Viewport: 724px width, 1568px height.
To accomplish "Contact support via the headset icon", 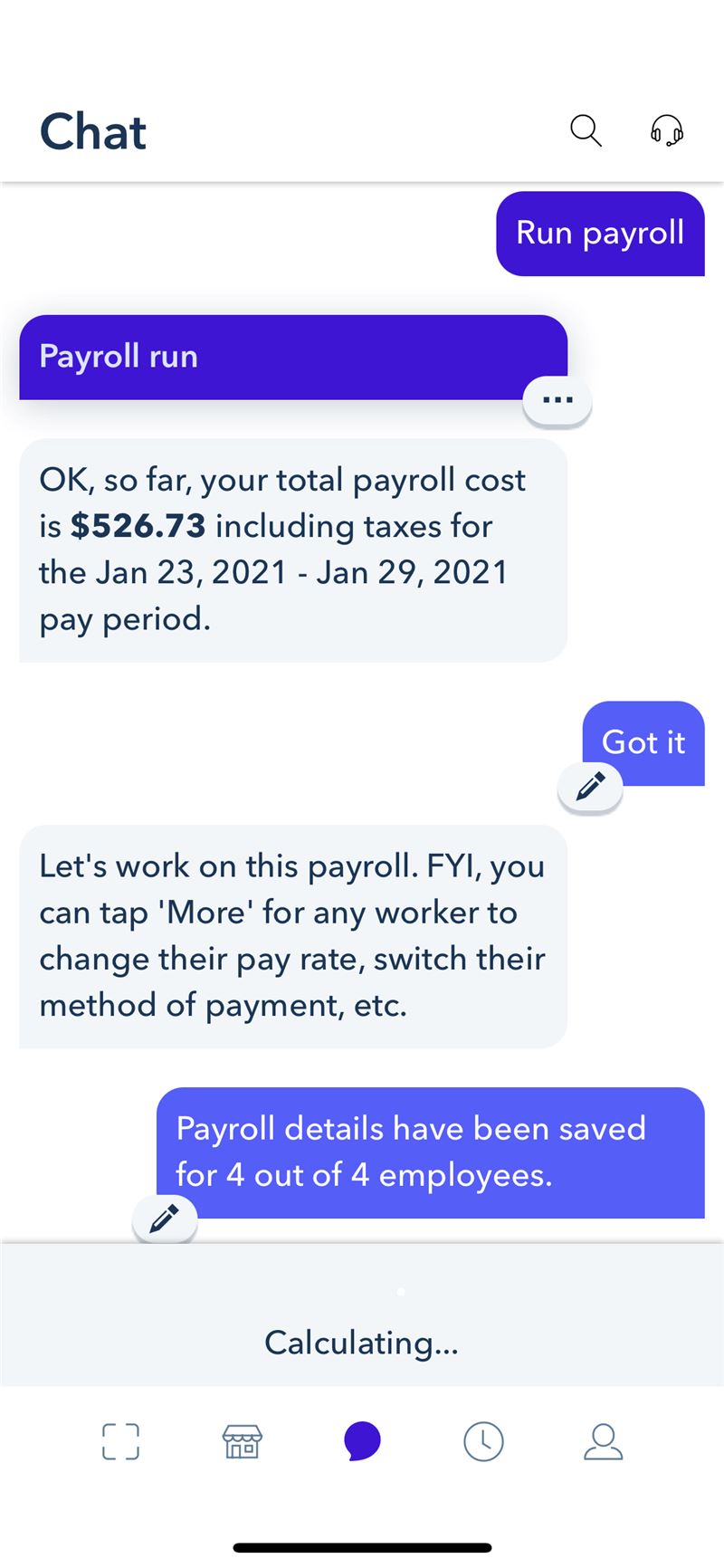I will click(667, 131).
